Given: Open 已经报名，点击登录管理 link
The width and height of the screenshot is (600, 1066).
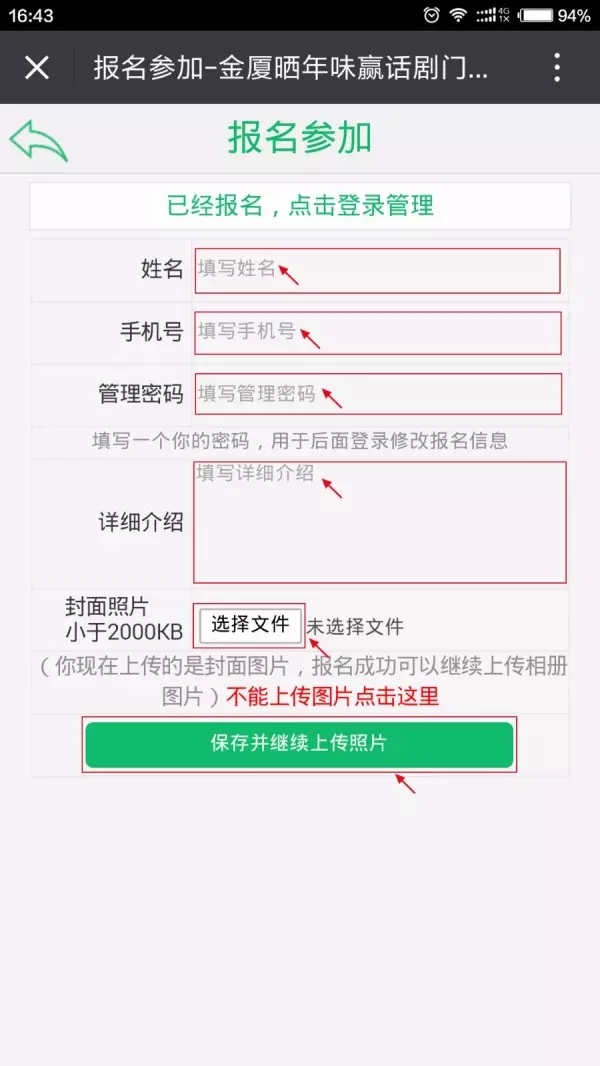Looking at the screenshot, I should click(x=300, y=205).
